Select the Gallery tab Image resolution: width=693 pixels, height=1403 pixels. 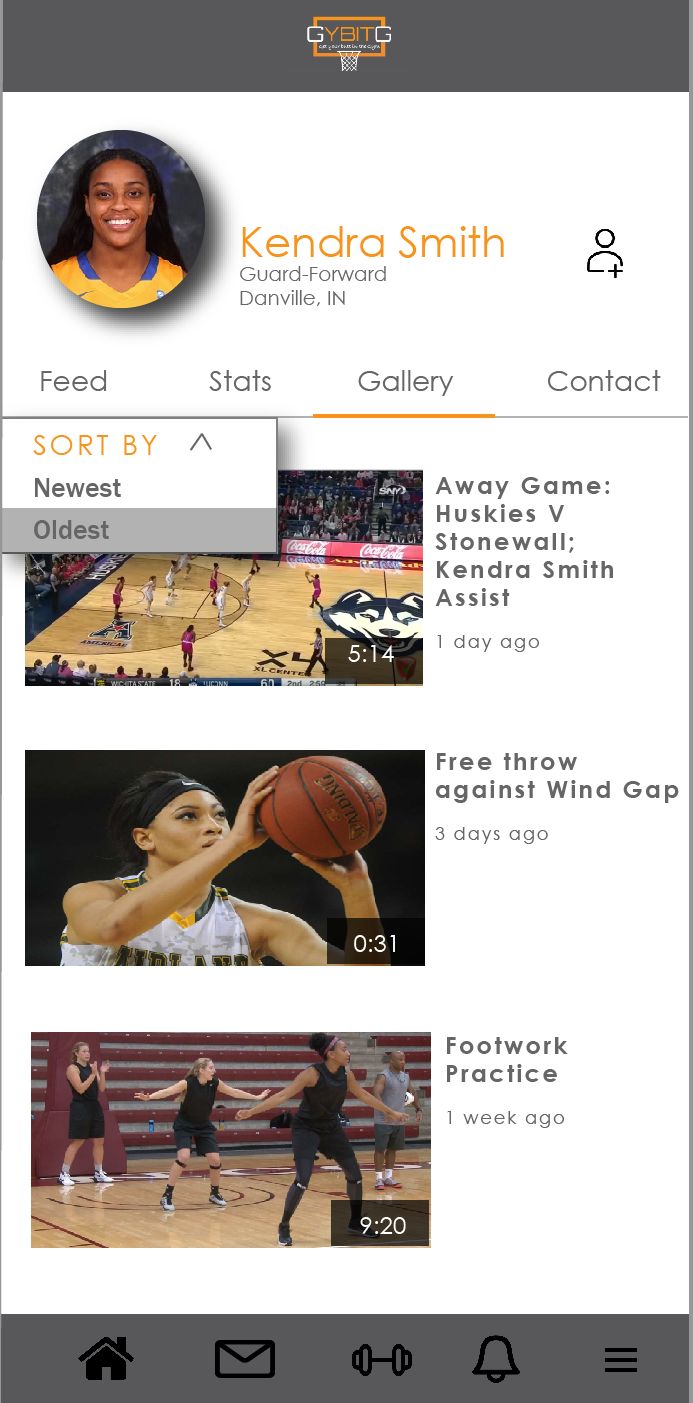coord(405,381)
